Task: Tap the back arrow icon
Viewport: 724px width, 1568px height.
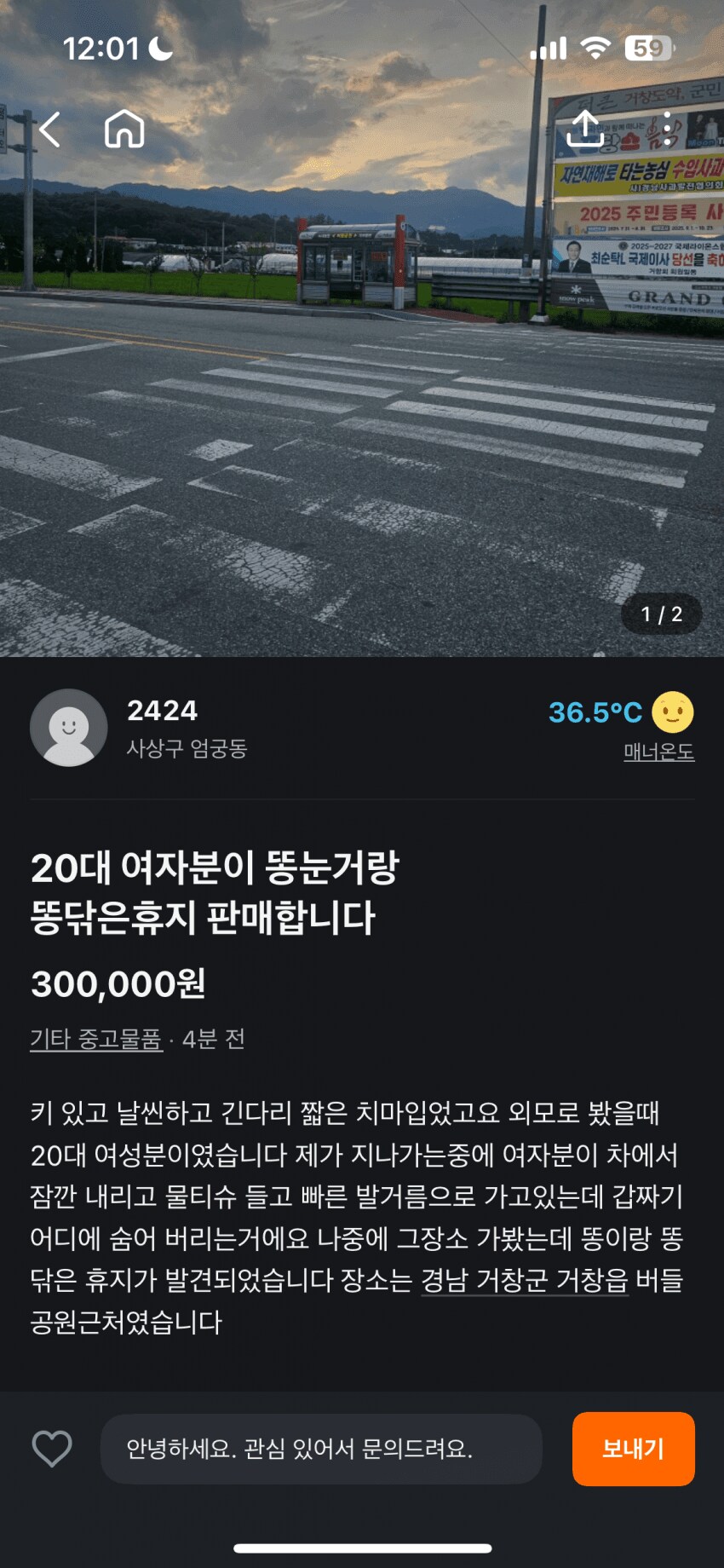Action: pyautogui.click(x=49, y=131)
